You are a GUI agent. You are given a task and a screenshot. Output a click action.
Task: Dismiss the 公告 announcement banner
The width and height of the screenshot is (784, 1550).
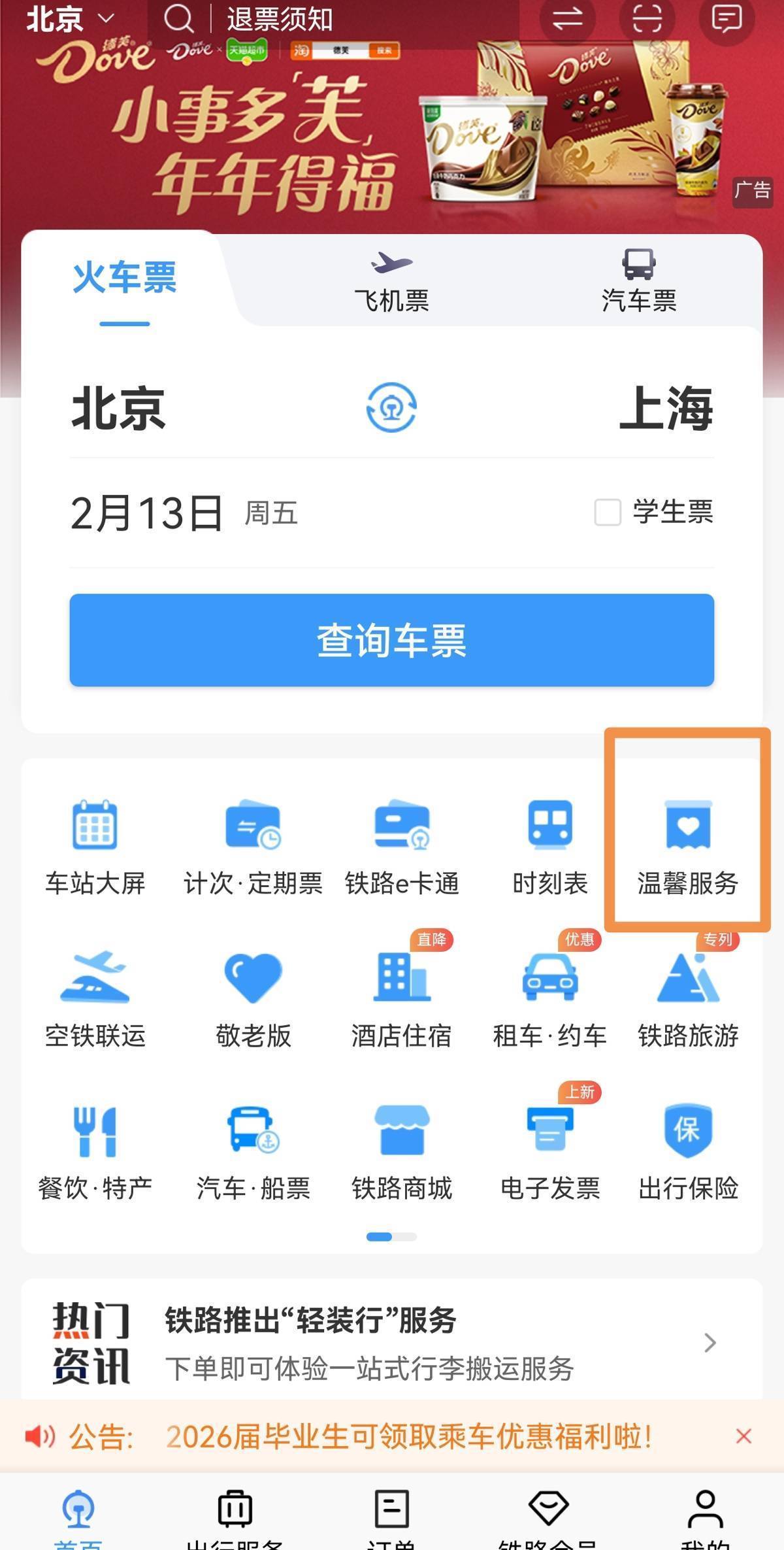pyautogui.click(x=743, y=1436)
